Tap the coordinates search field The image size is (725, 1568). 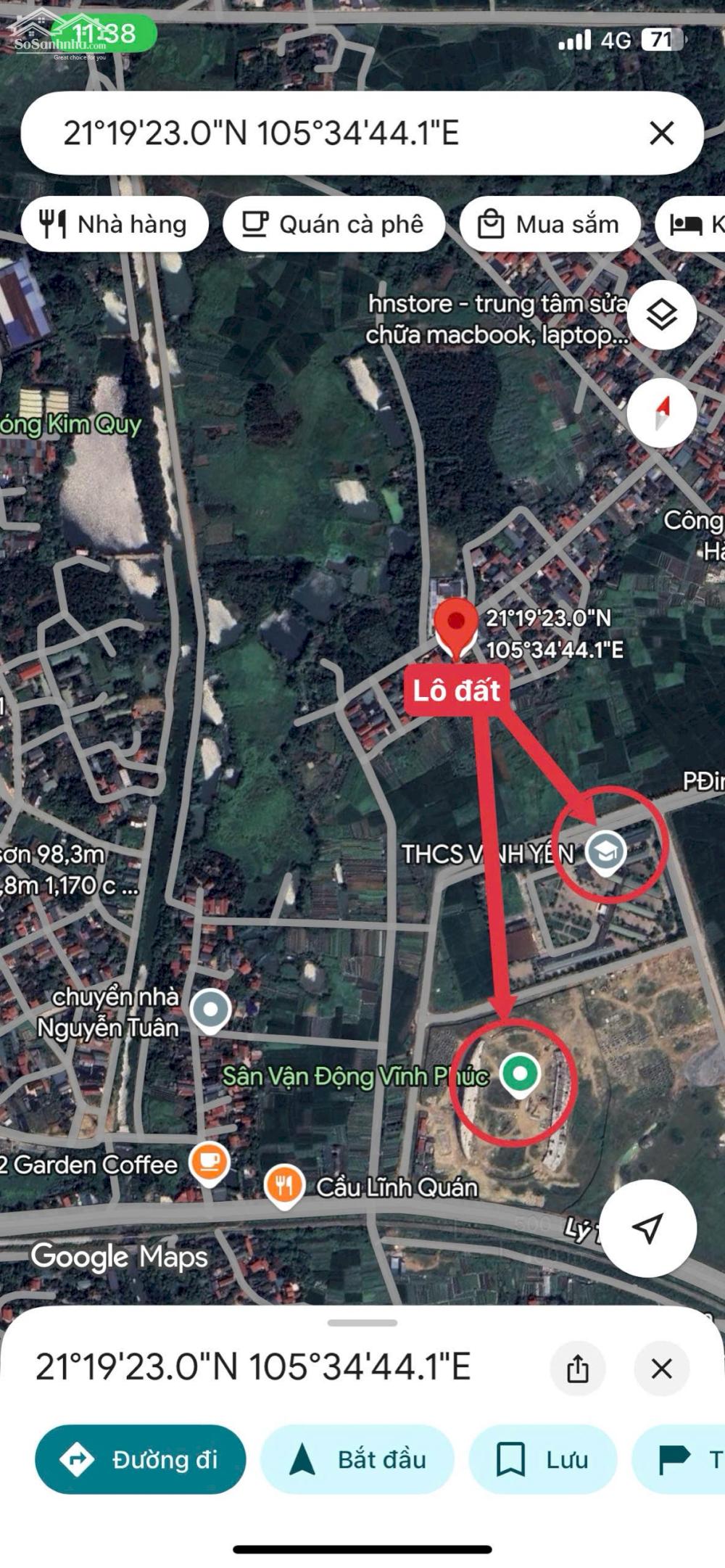coord(326,133)
